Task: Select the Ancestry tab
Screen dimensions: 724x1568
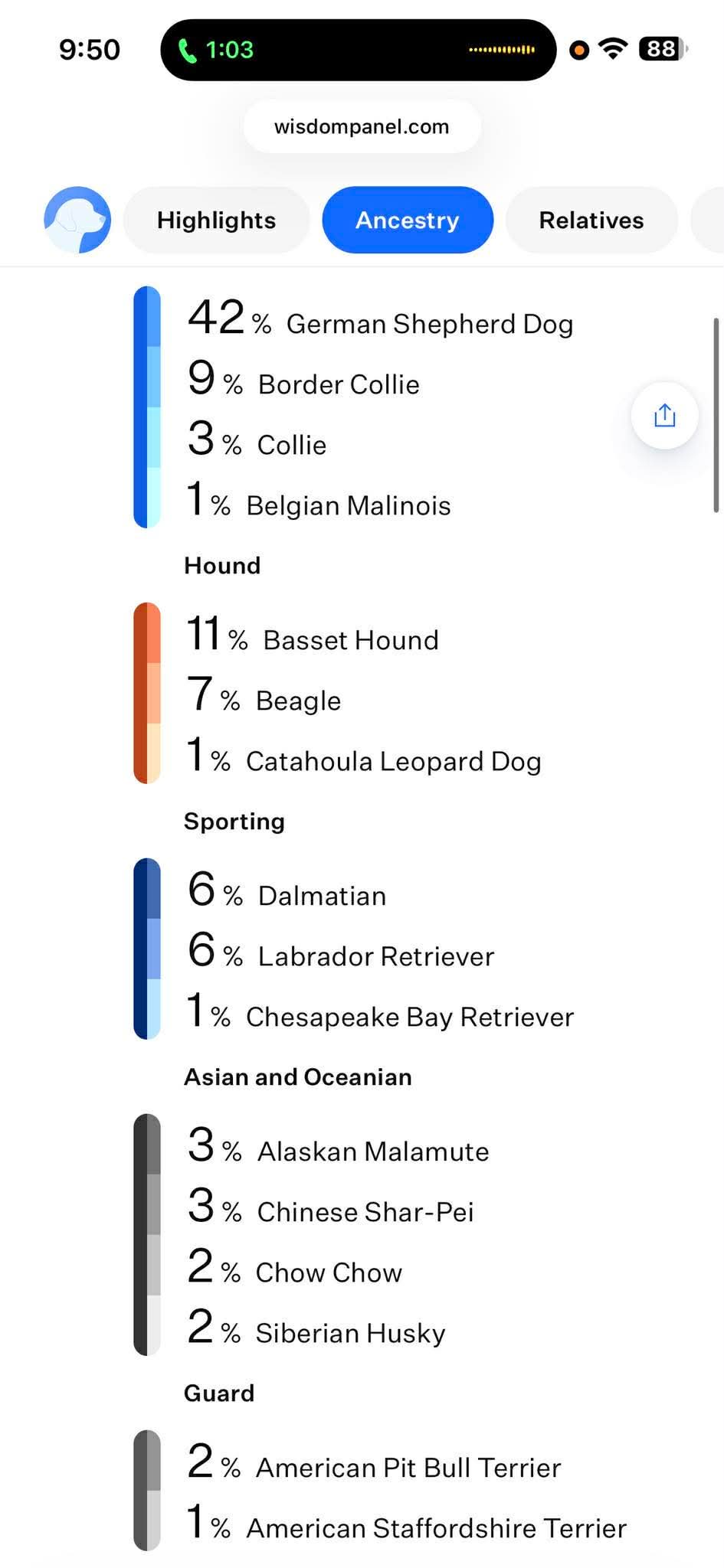Action: (x=407, y=220)
